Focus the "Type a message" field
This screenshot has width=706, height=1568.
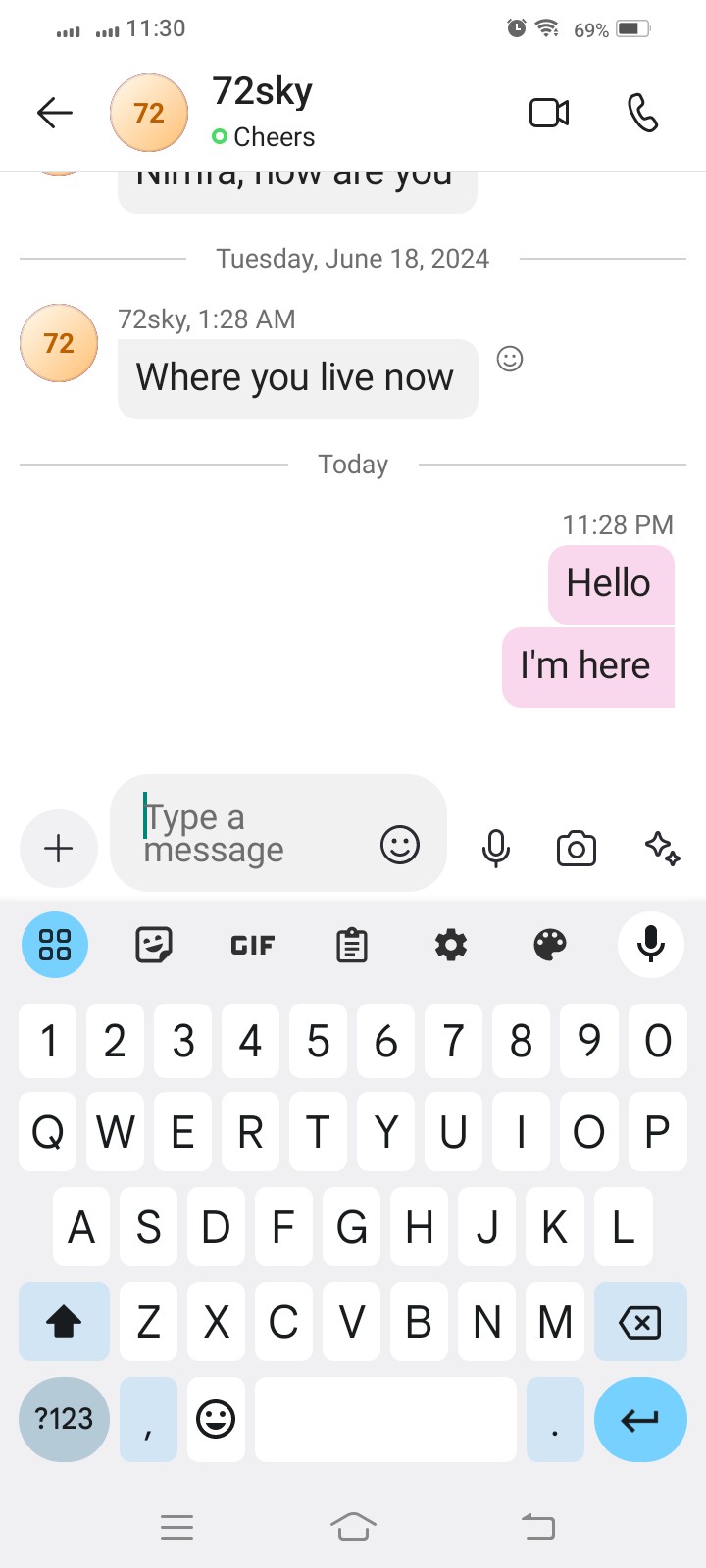click(245, 833)
